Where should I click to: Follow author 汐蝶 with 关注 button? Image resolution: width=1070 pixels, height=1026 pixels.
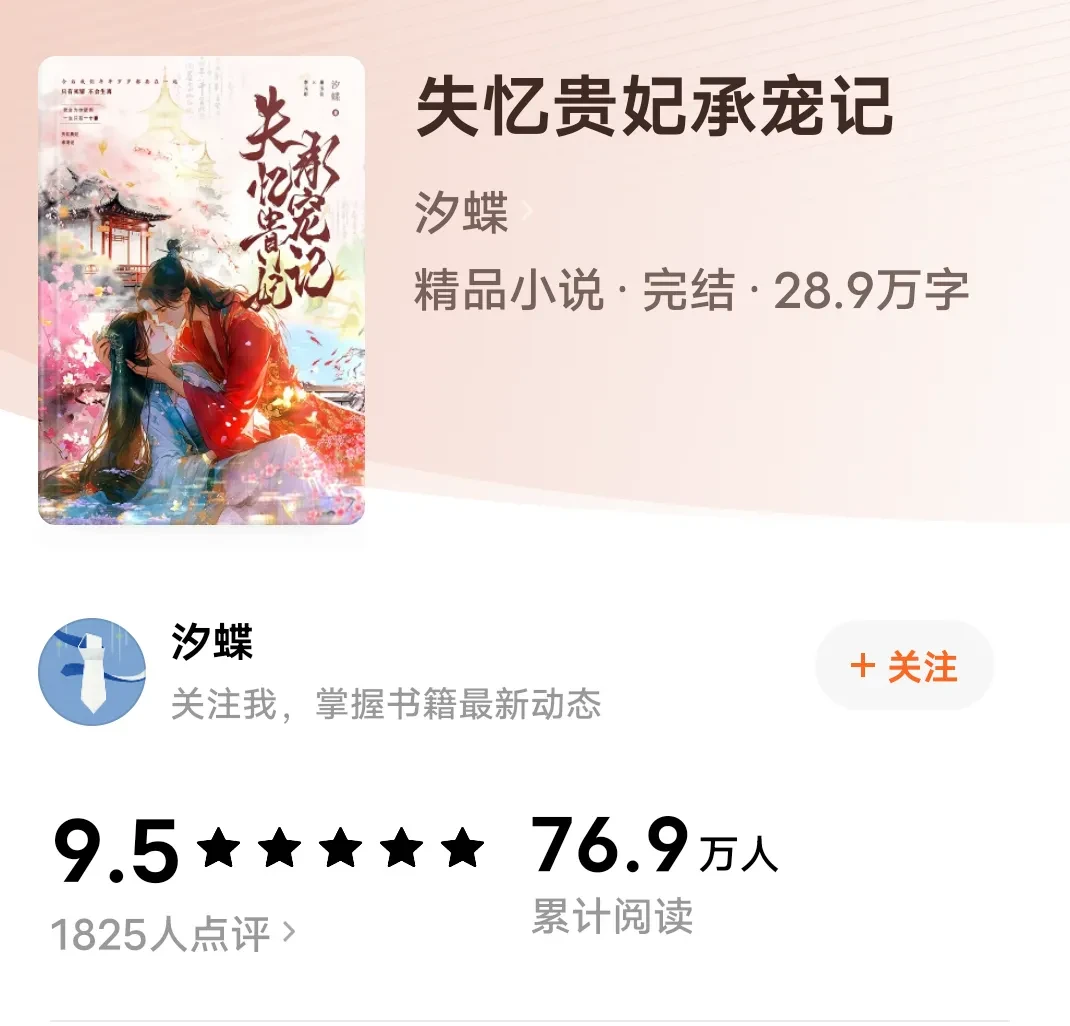[x=904, y=667]
